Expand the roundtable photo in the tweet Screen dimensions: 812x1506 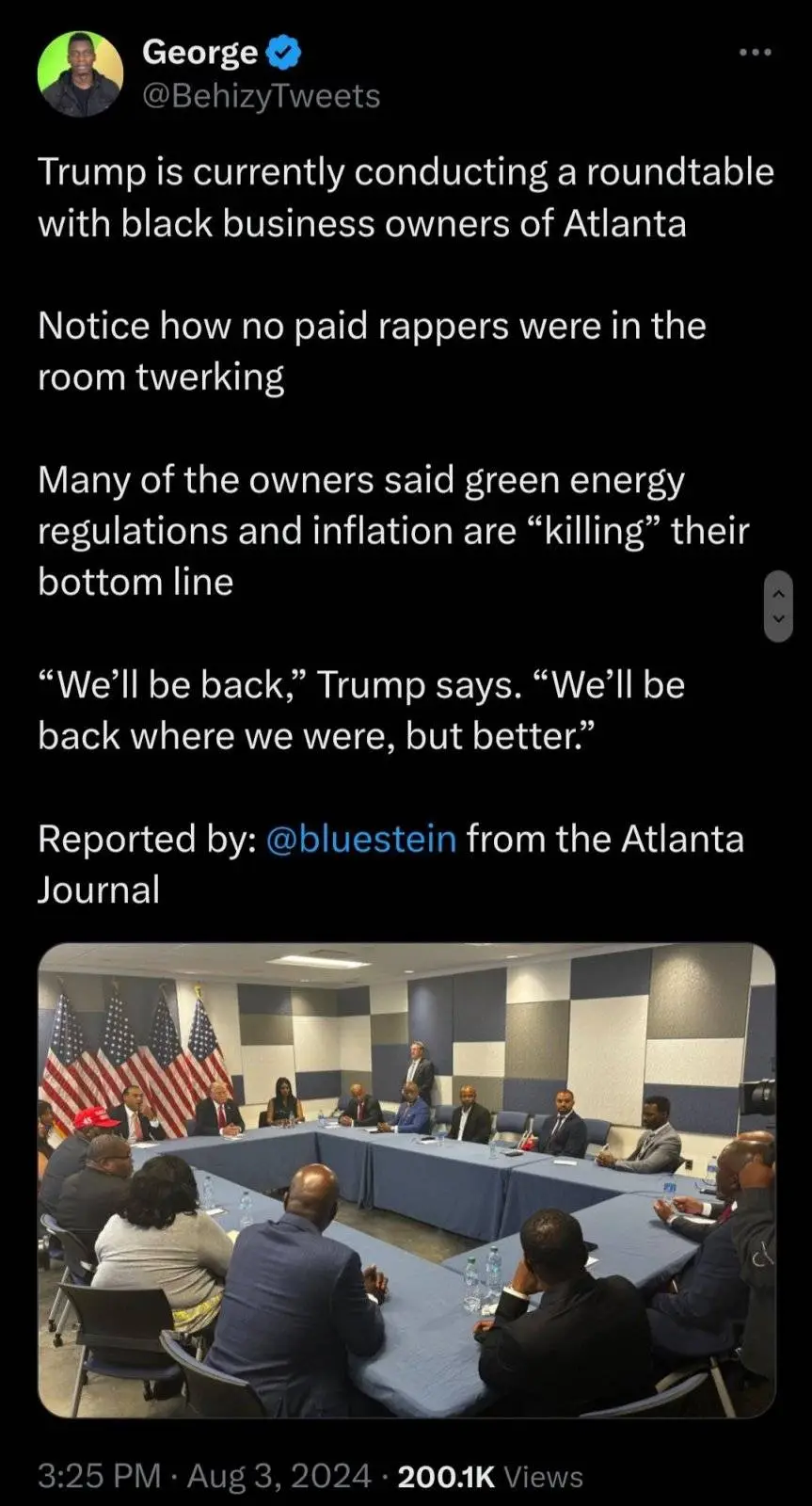coord(406,1179)
